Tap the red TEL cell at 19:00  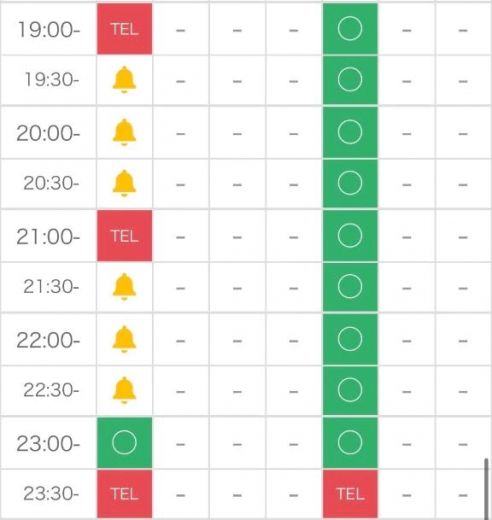click(124, 29)
